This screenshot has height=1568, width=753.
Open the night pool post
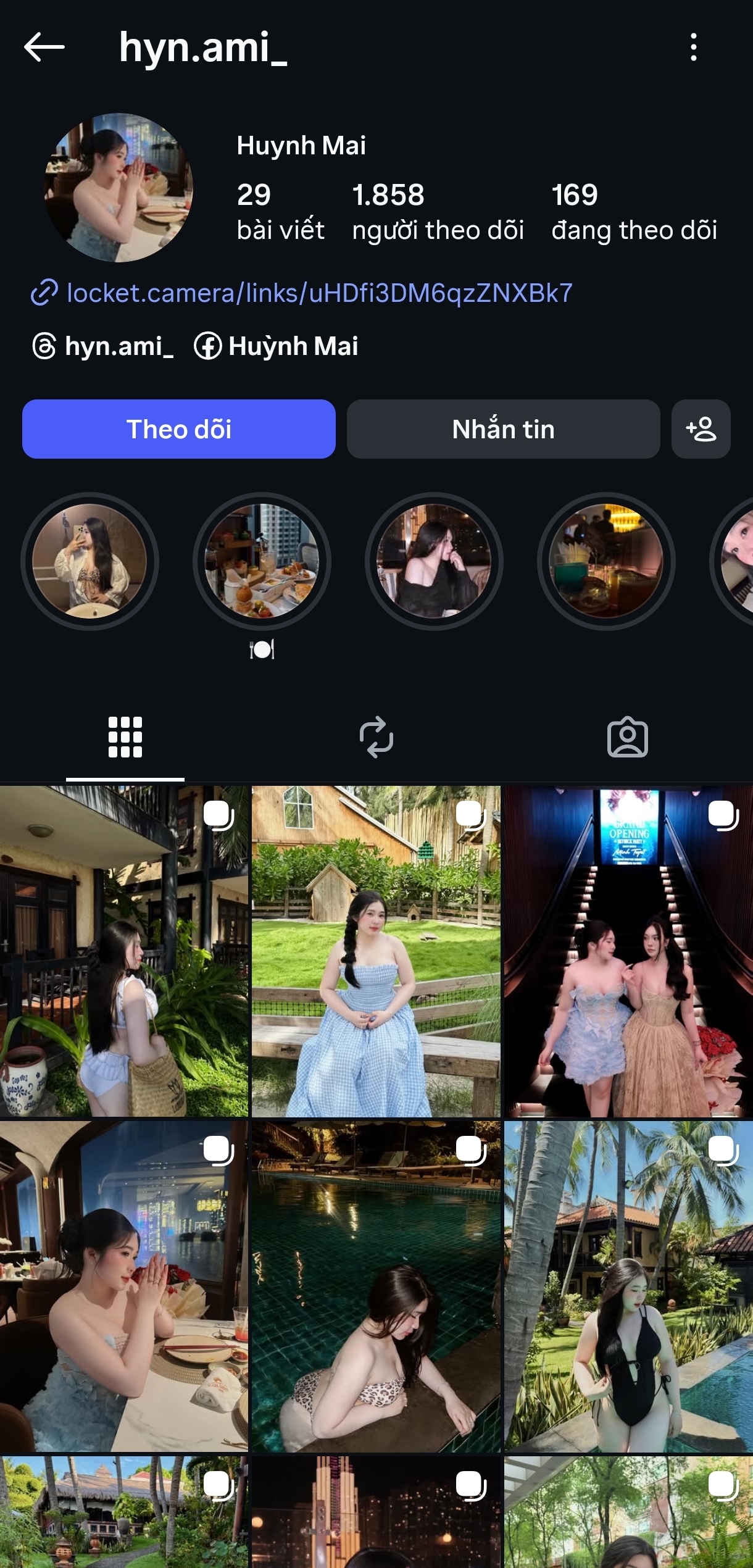[x=376, y=1286]
